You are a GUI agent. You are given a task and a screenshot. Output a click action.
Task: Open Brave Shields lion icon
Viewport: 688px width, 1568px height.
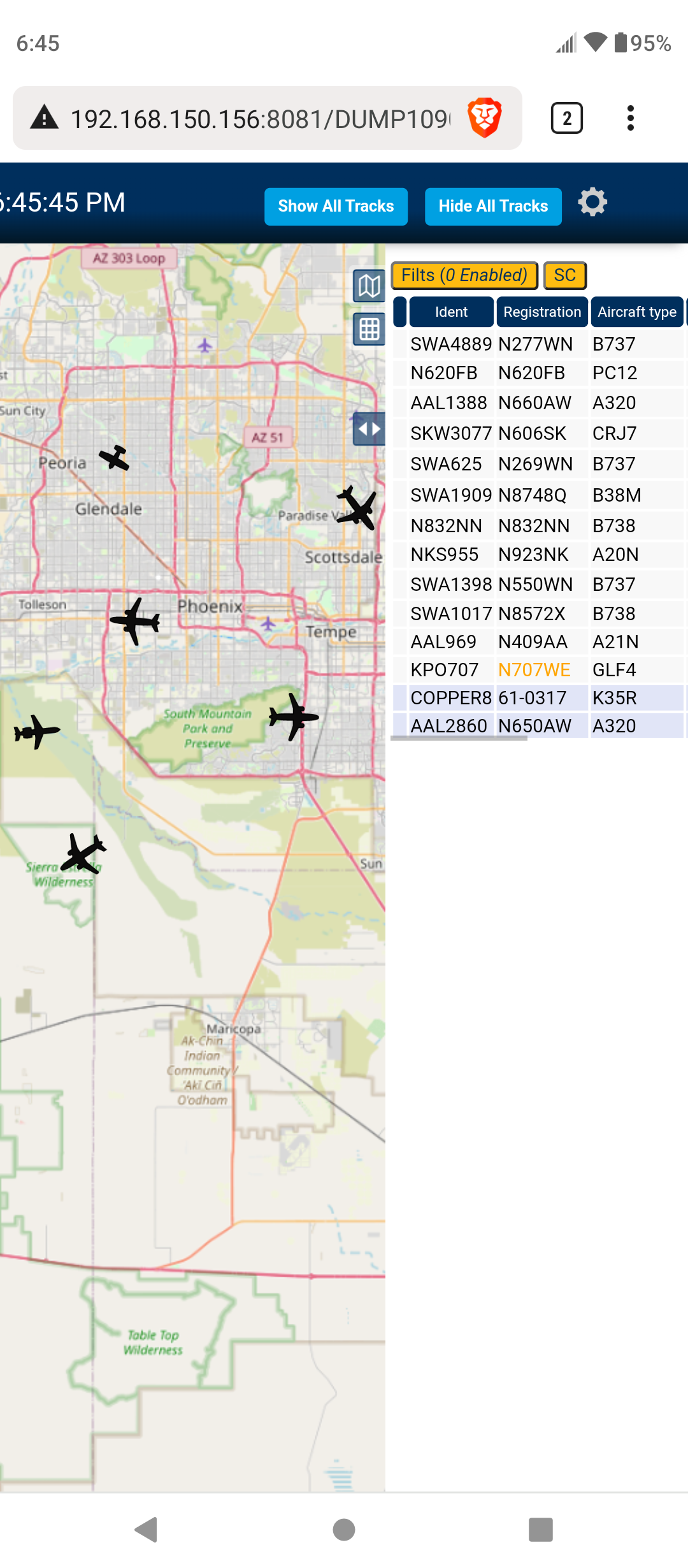[x=485, y=118]
